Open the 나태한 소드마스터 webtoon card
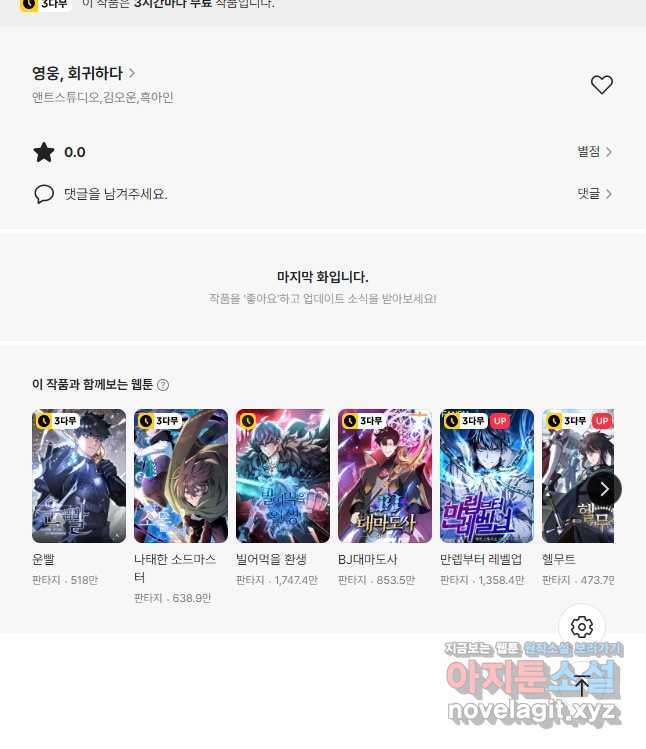 [x=181, y=476]
